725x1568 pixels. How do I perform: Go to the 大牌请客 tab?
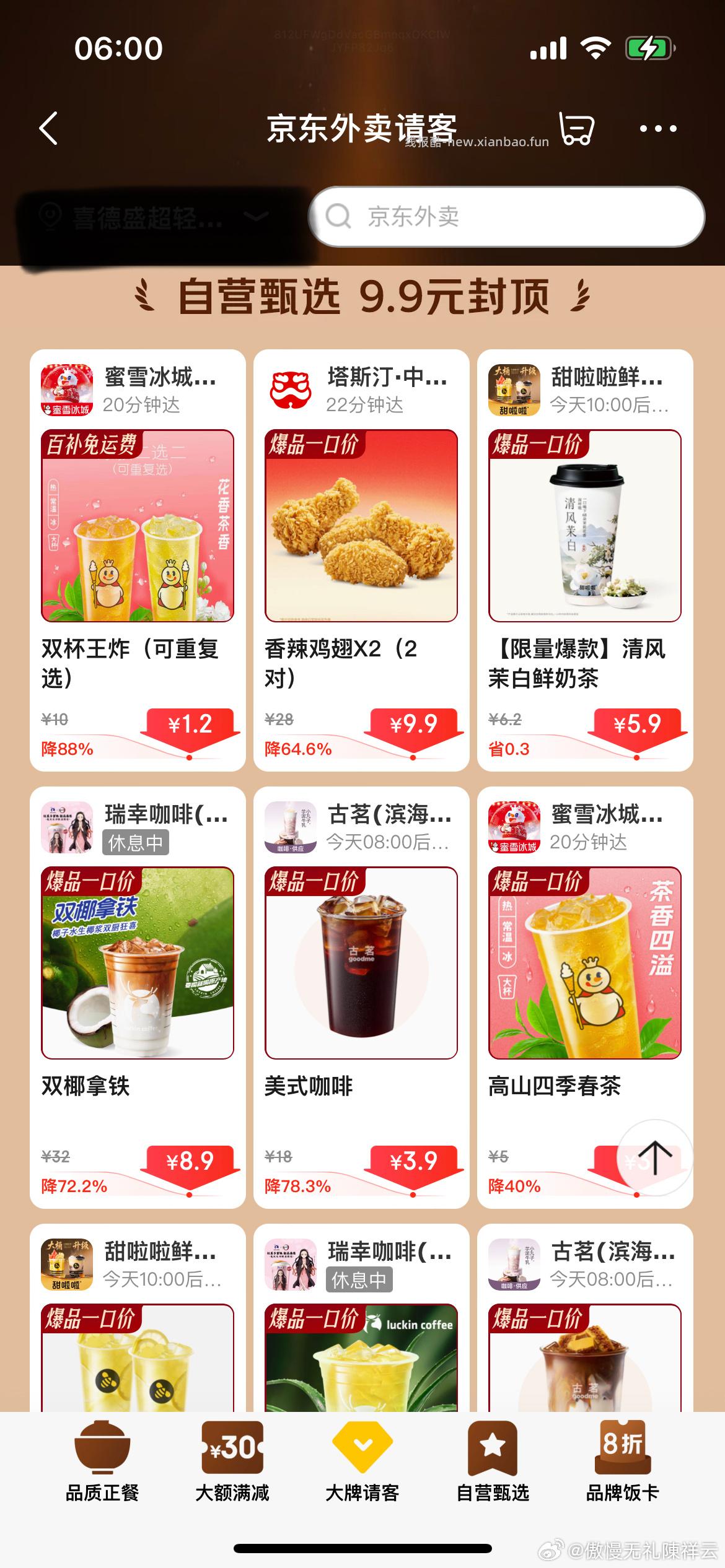362,1463
